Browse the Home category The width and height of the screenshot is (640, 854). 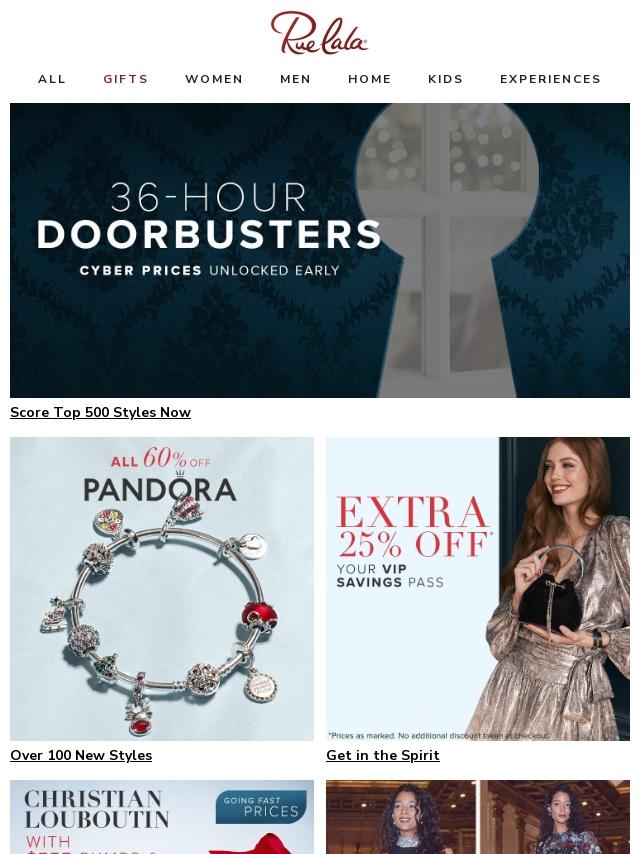370,79
